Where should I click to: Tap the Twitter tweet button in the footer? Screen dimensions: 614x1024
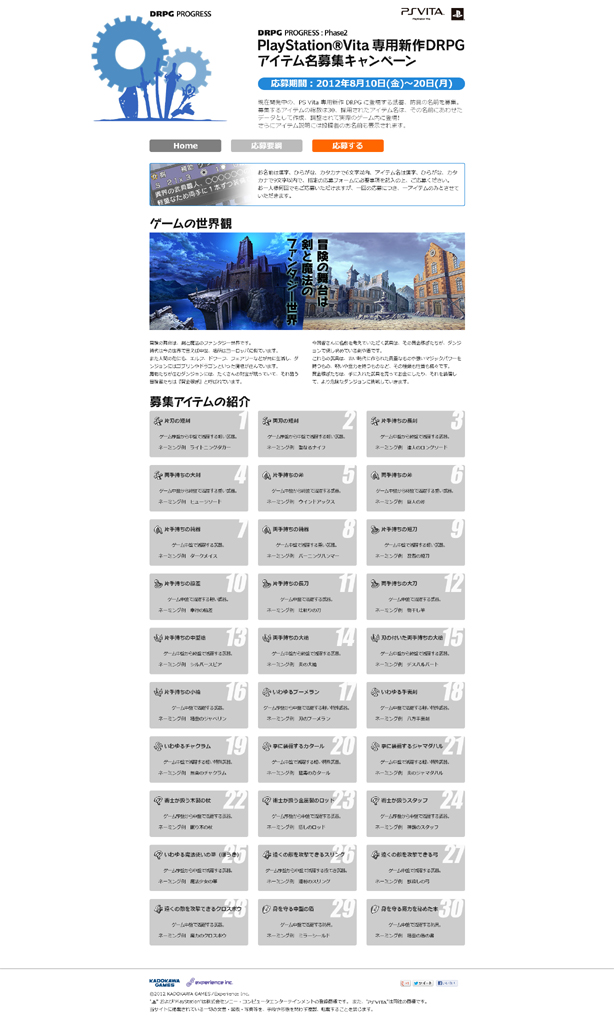tap(423, 983)
